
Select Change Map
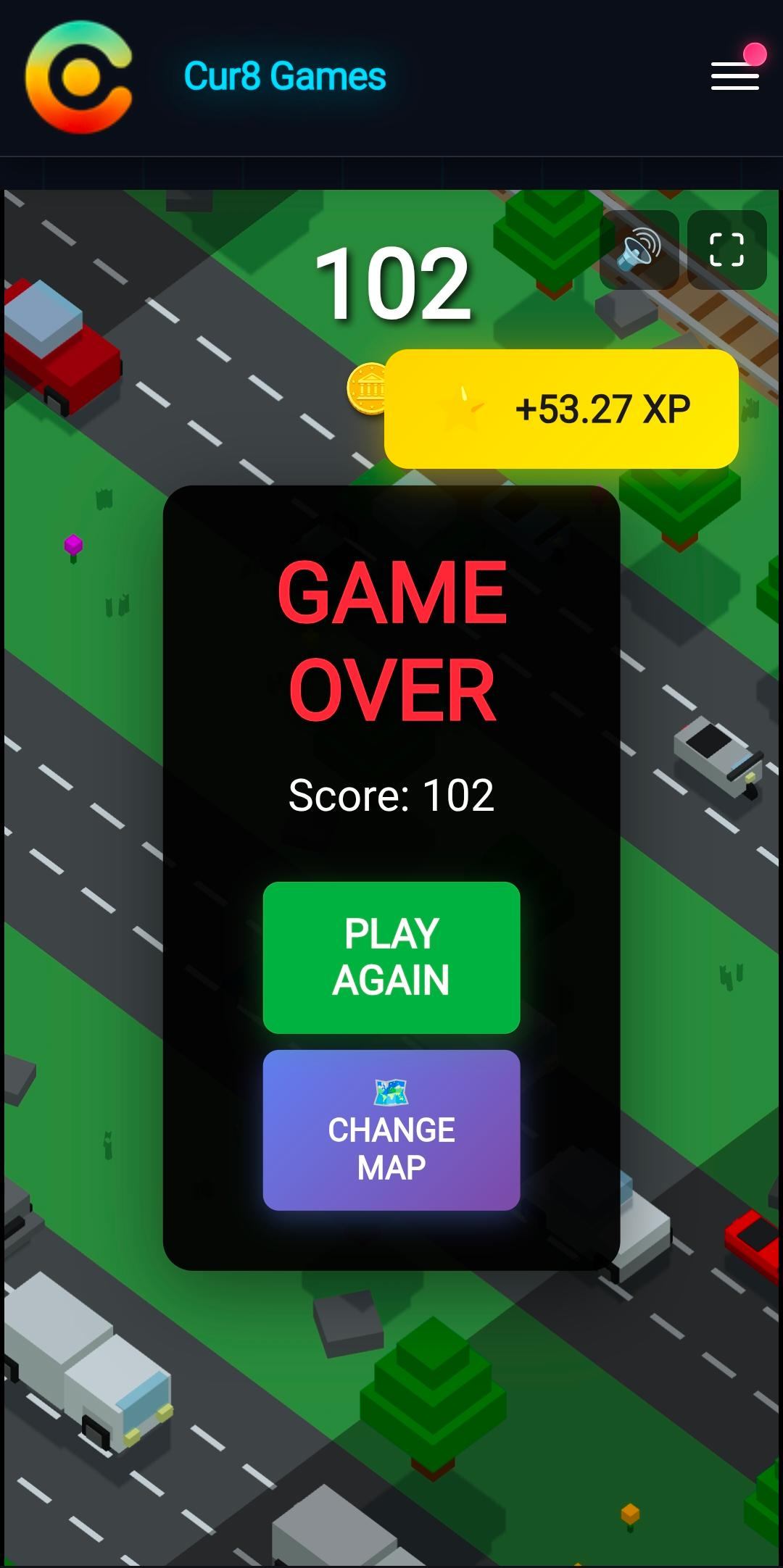(391, 1130)
